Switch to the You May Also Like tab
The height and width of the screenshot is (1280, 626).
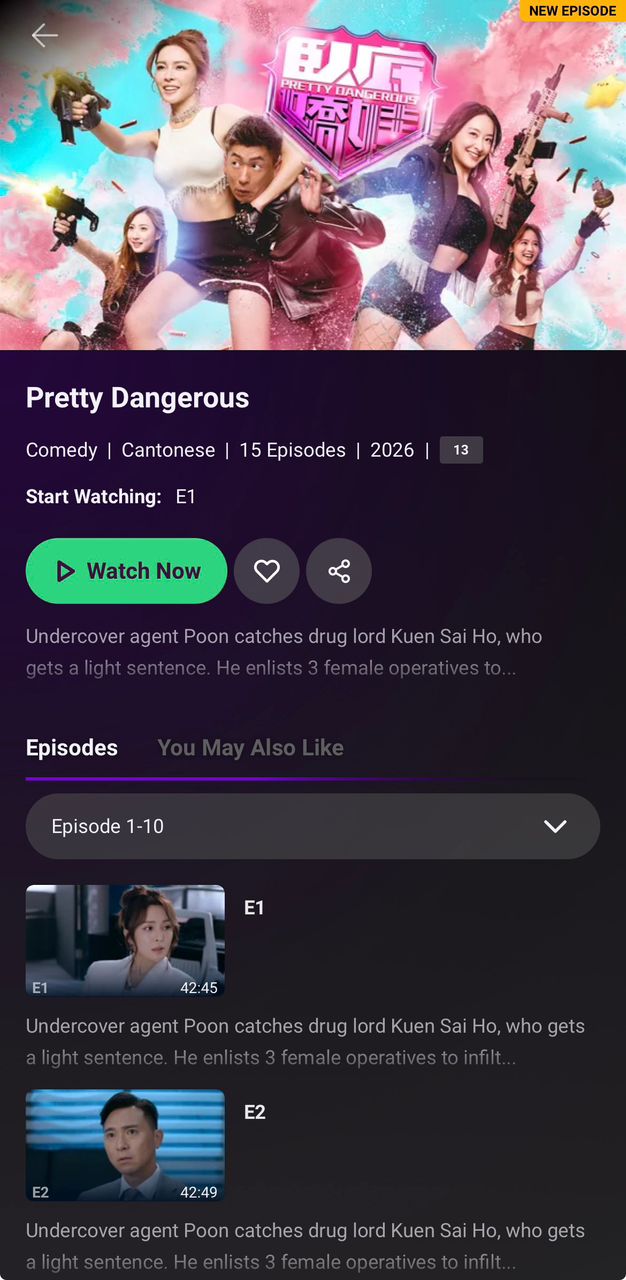click(x=250, y=748)
